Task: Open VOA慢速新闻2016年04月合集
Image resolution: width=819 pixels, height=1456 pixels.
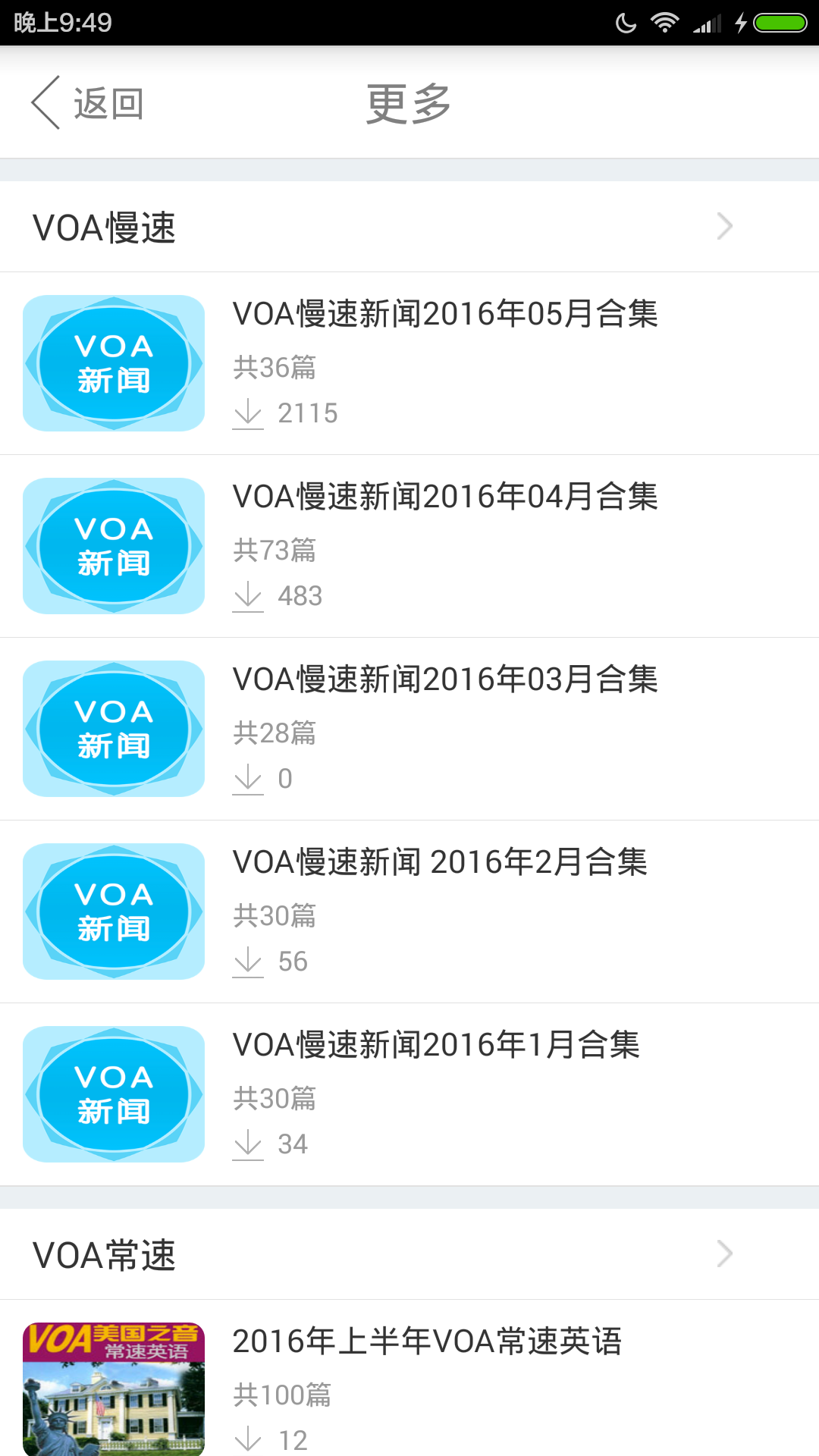Action: [x=409, y=546]
